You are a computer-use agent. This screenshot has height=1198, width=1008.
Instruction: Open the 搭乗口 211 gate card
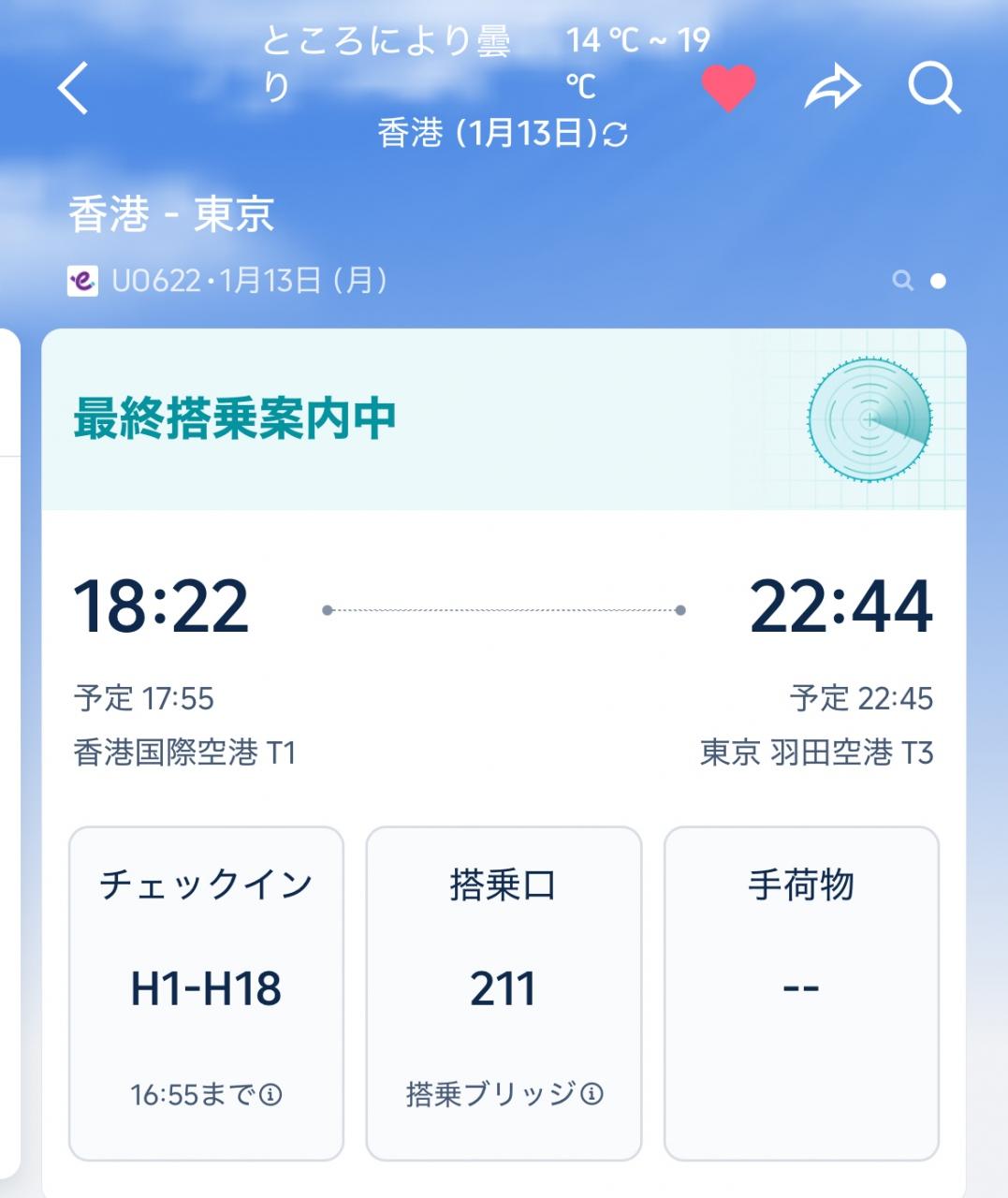tap(504, 992)
